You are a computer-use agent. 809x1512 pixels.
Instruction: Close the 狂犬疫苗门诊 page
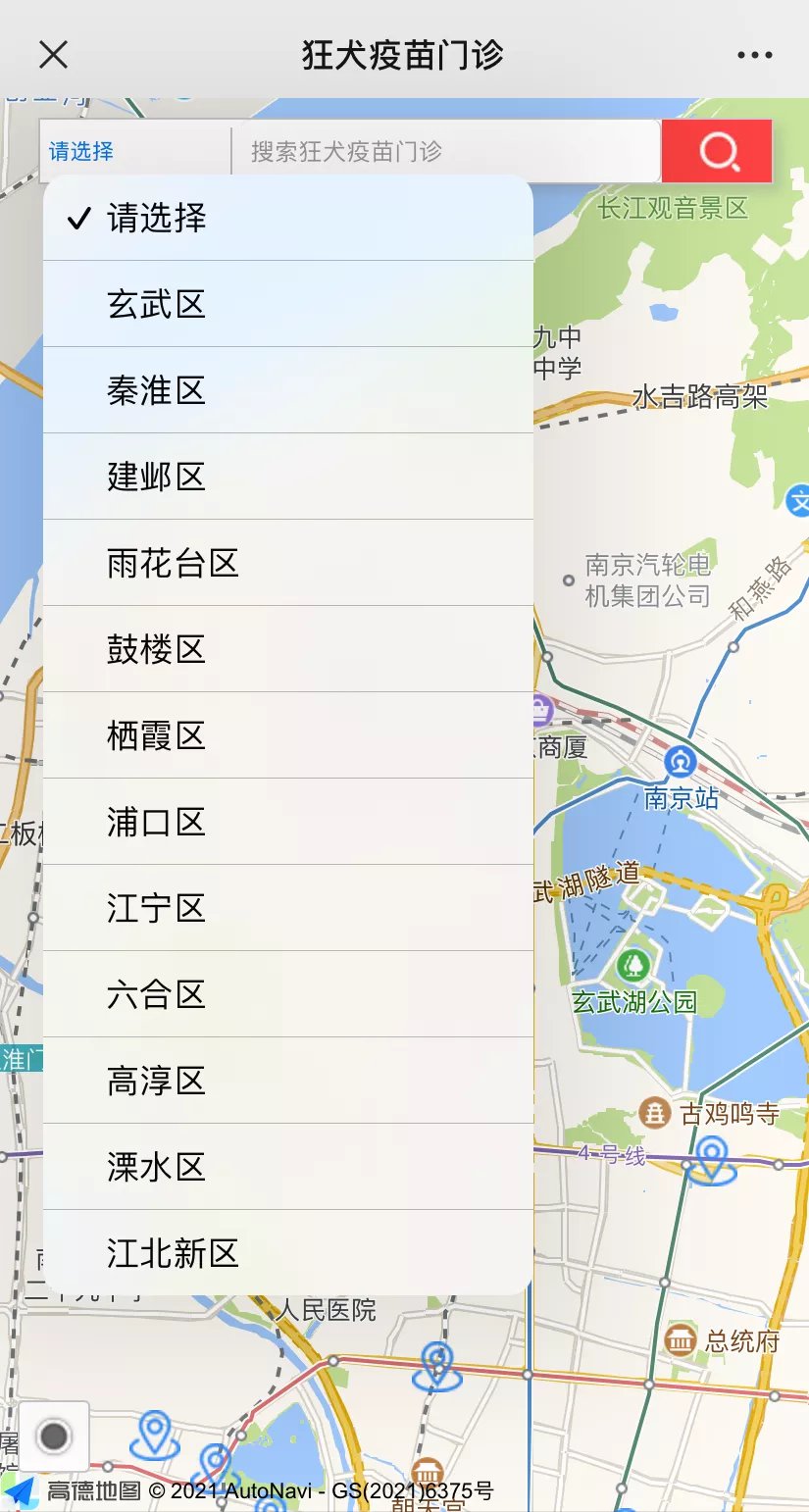point(53,55)
